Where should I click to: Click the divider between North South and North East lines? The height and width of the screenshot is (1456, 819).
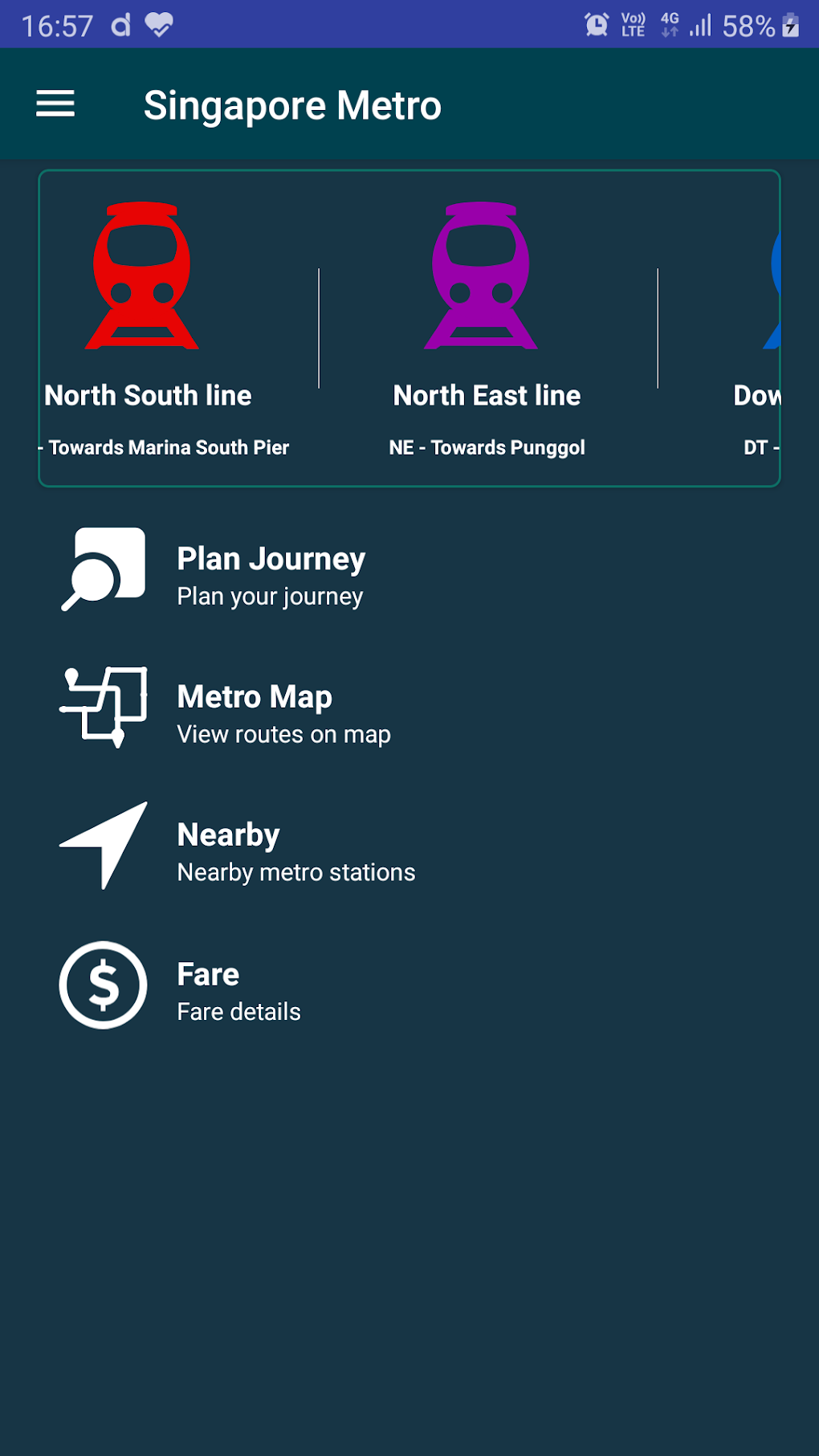point(320,329)
